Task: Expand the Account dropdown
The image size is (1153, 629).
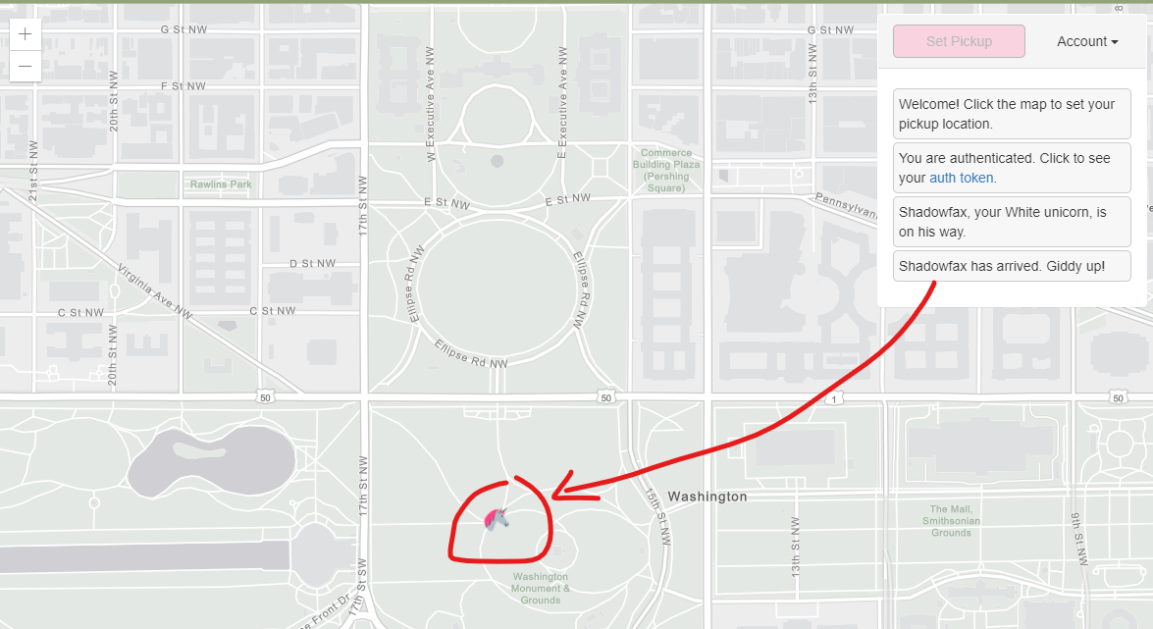Action: click(x=1087, y=42)
